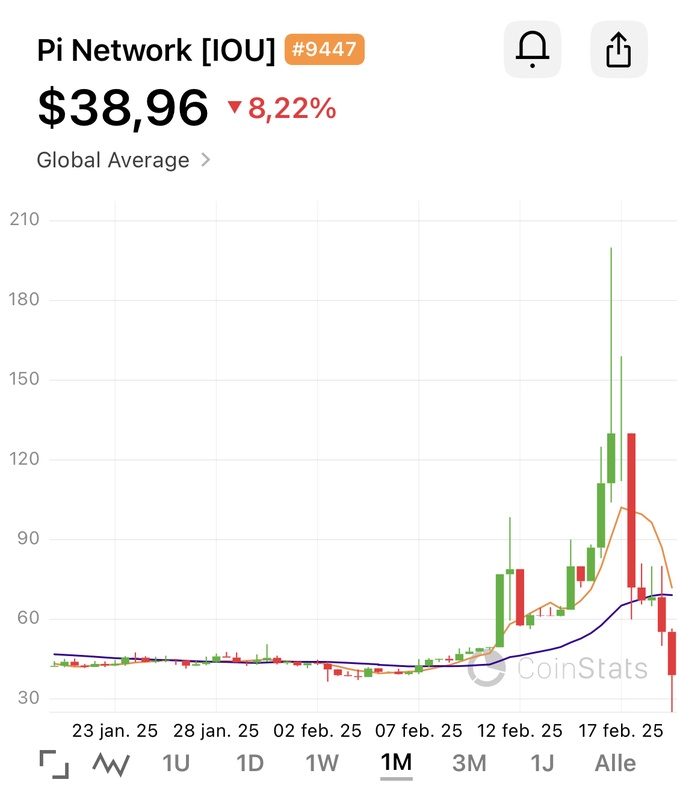
Task: Show the 3M price history
Action: [x=469, y=764]
